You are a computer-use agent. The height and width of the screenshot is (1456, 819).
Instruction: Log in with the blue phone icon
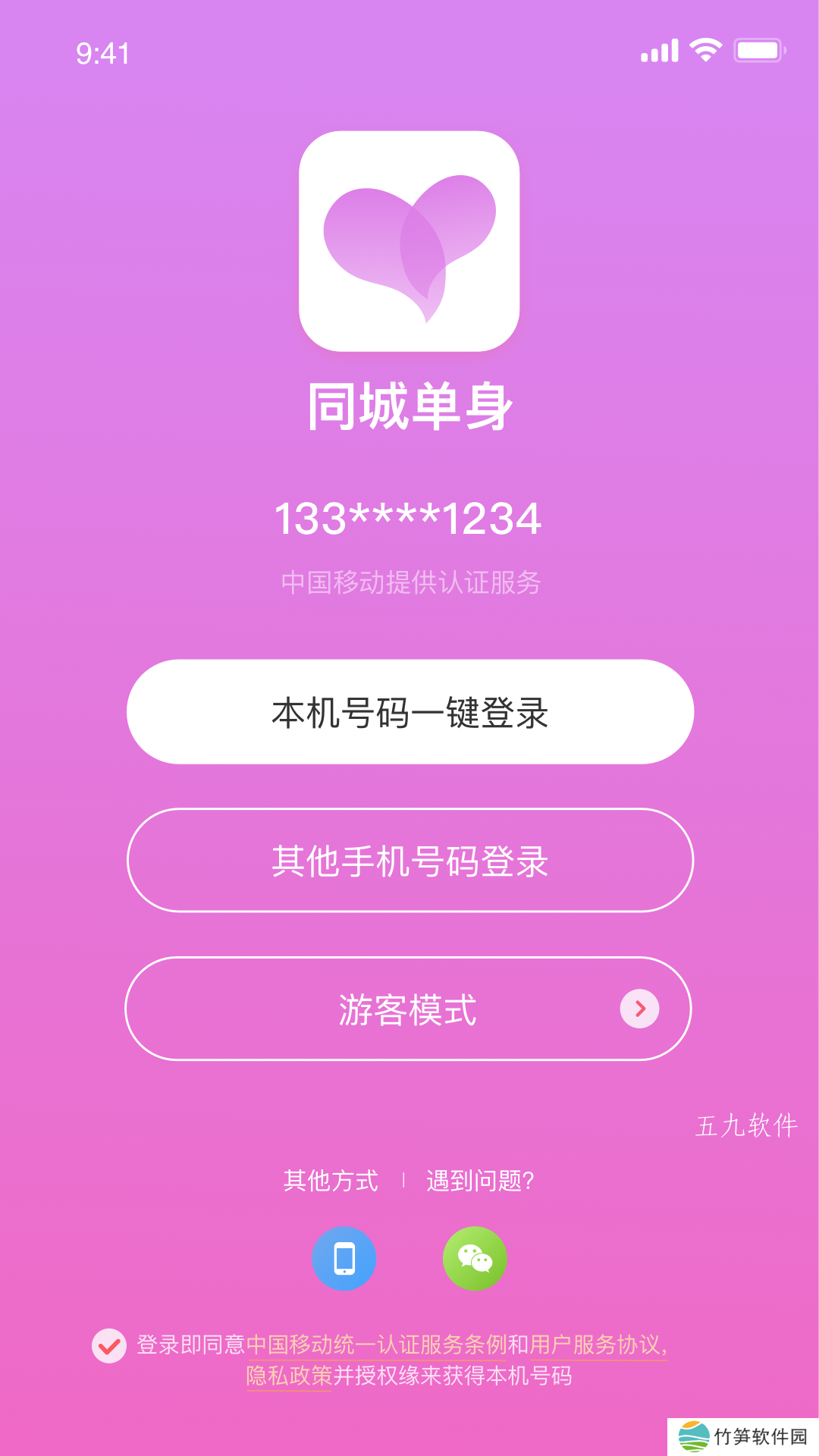point(344,1259)
